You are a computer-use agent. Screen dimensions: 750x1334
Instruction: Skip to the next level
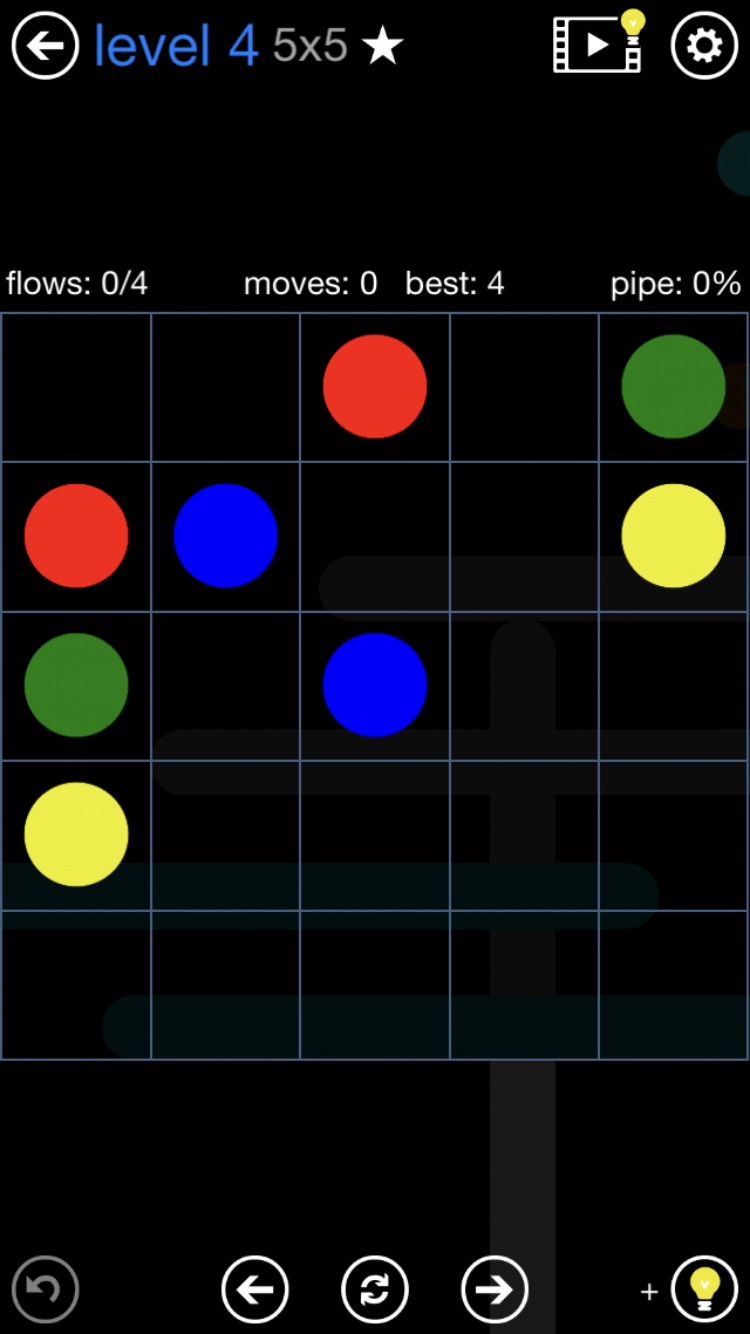pyautogui.click(x=494, y=1289)
